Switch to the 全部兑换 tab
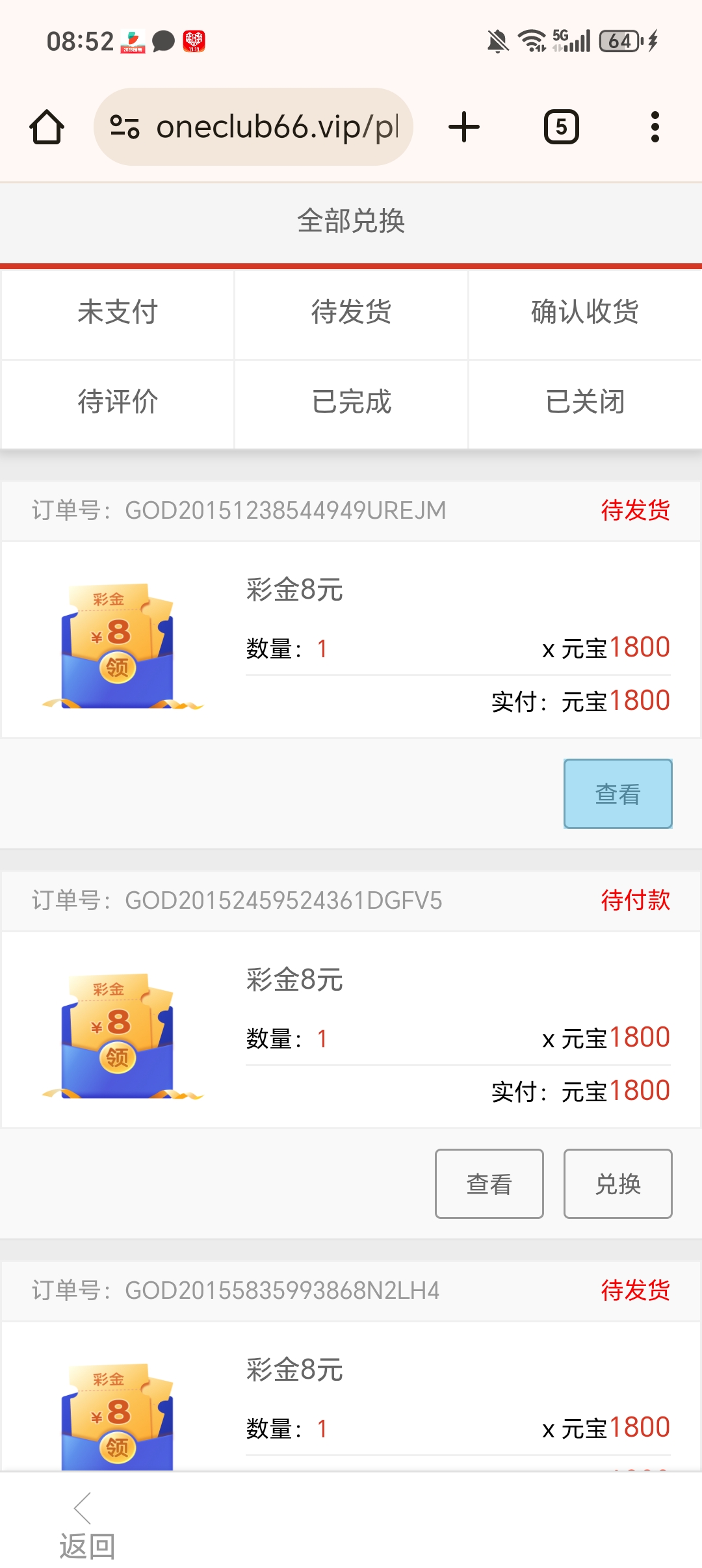Viewport: 702px width, 1568px height. point(351,221)
